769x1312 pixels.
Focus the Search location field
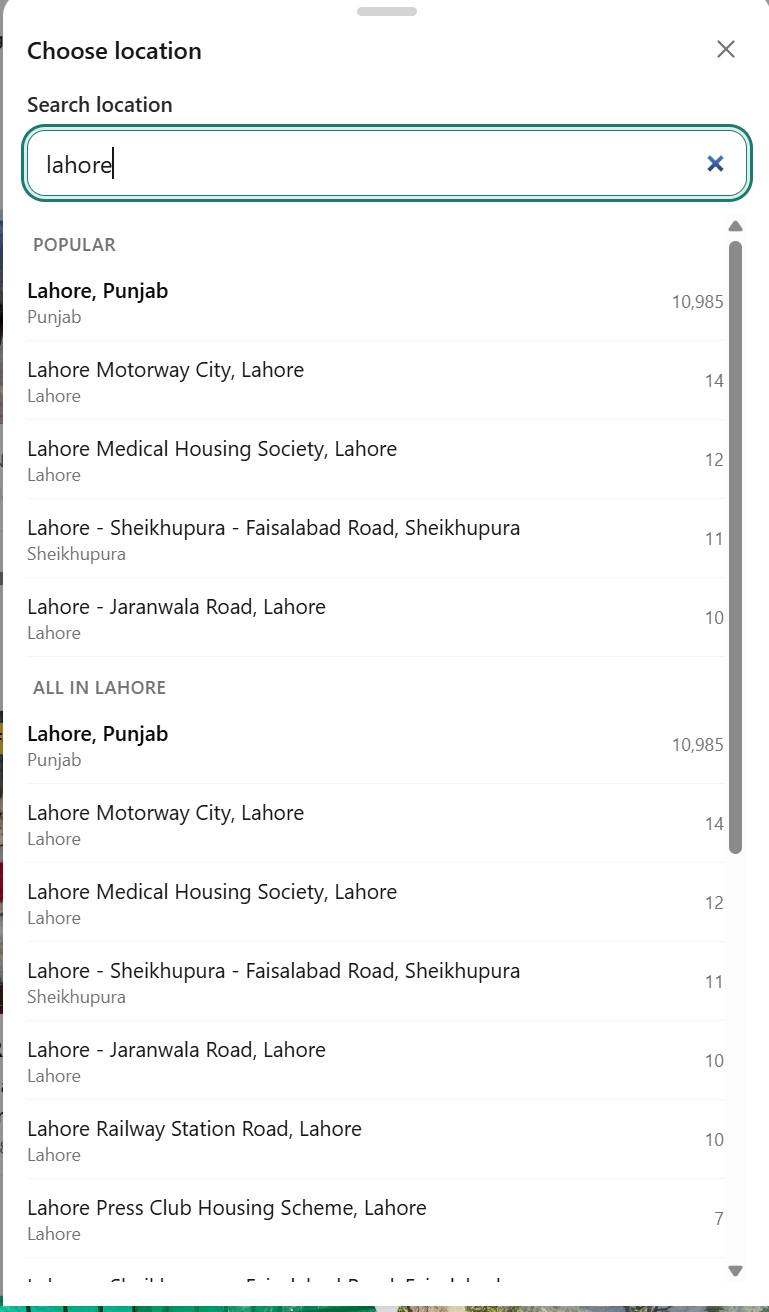click(386, 163)
